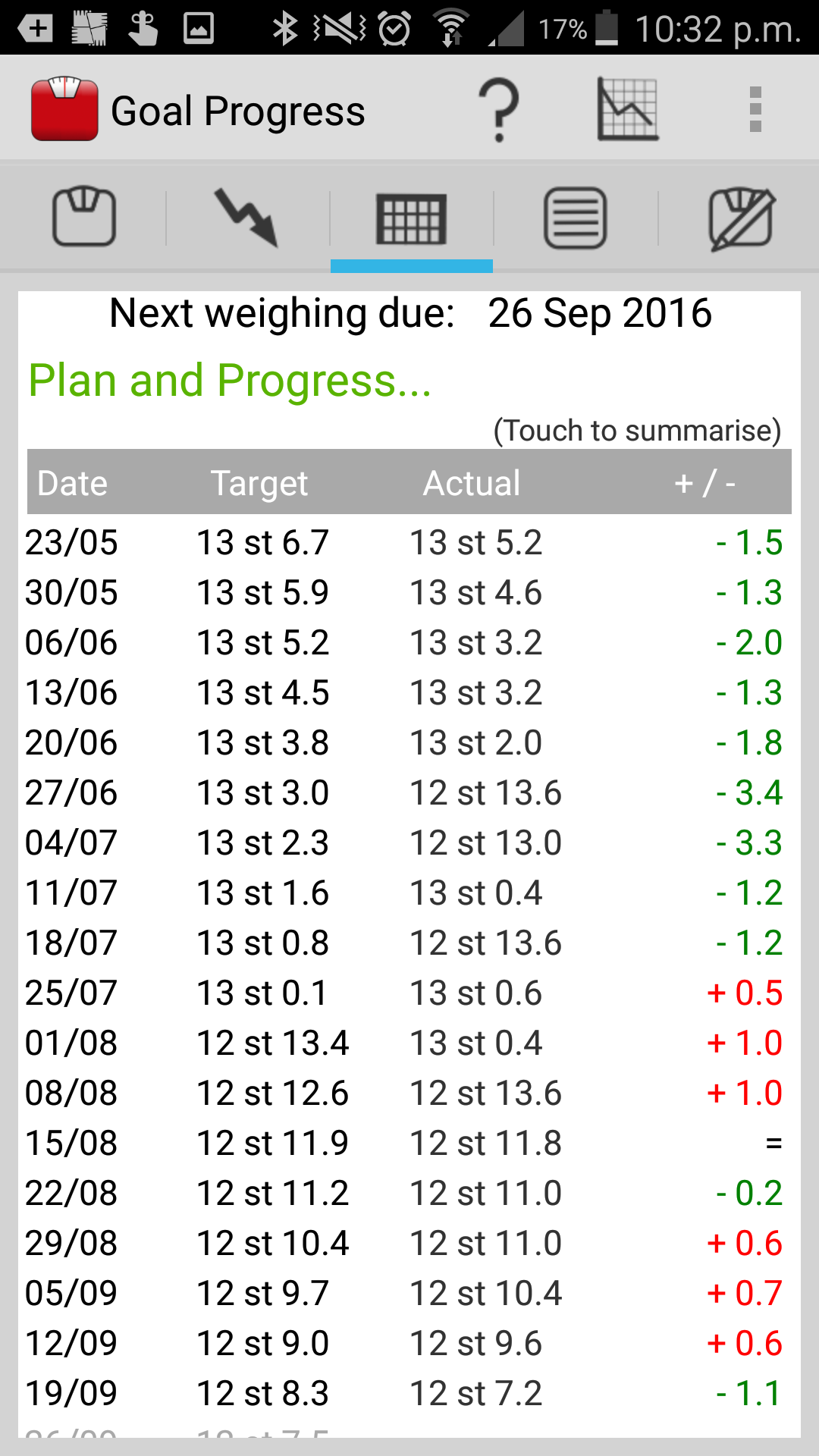Screen dimensions: 819x1456
Task: Switch to the edit scale tab
Action: coord(741,219)
